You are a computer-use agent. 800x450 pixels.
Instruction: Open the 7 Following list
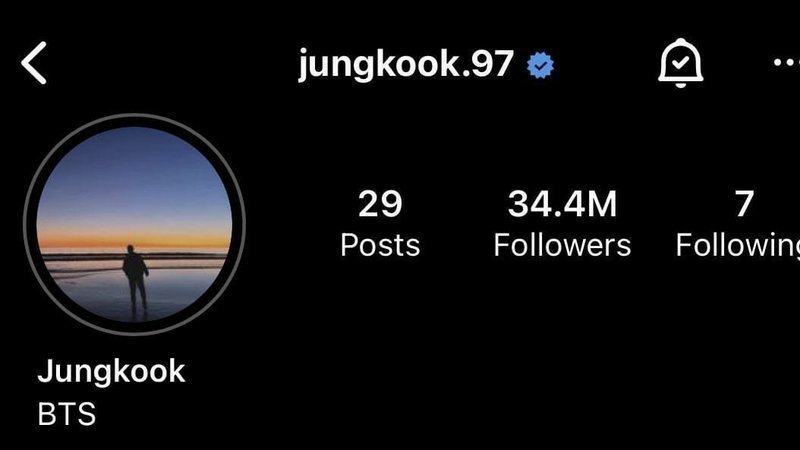[x=742, y=223]
